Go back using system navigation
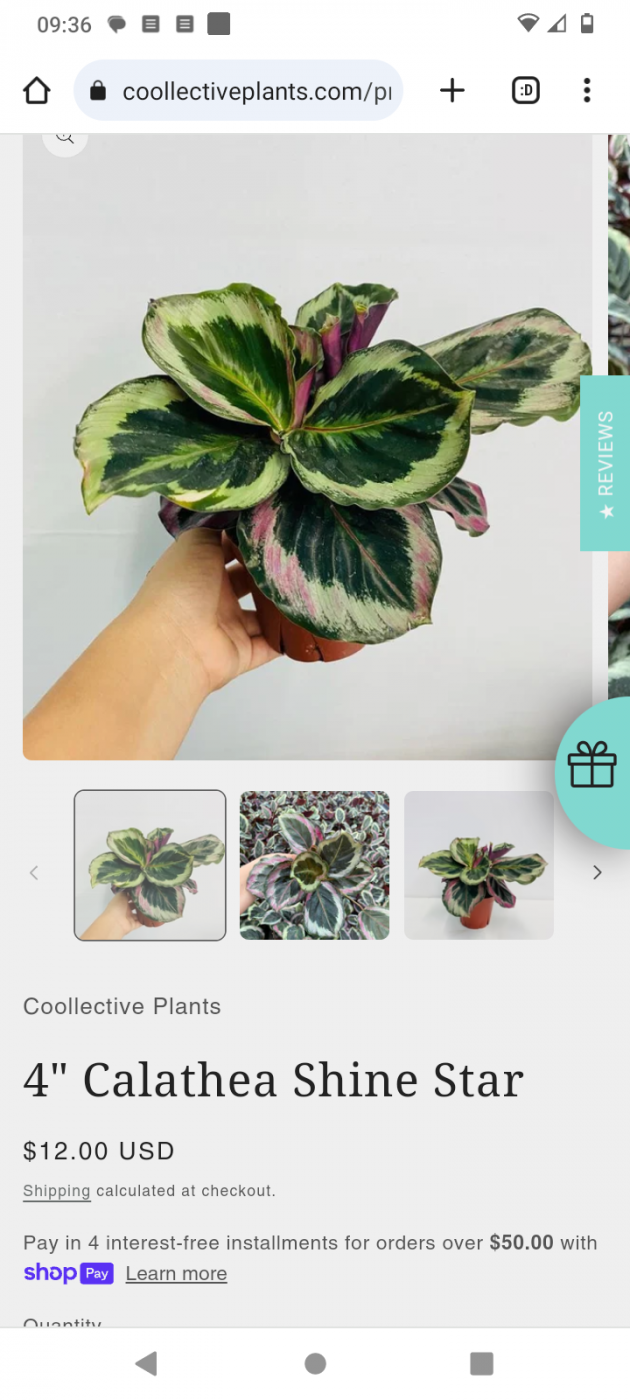This screenshot has height=1400, width=630. [x=147, y=1363]
